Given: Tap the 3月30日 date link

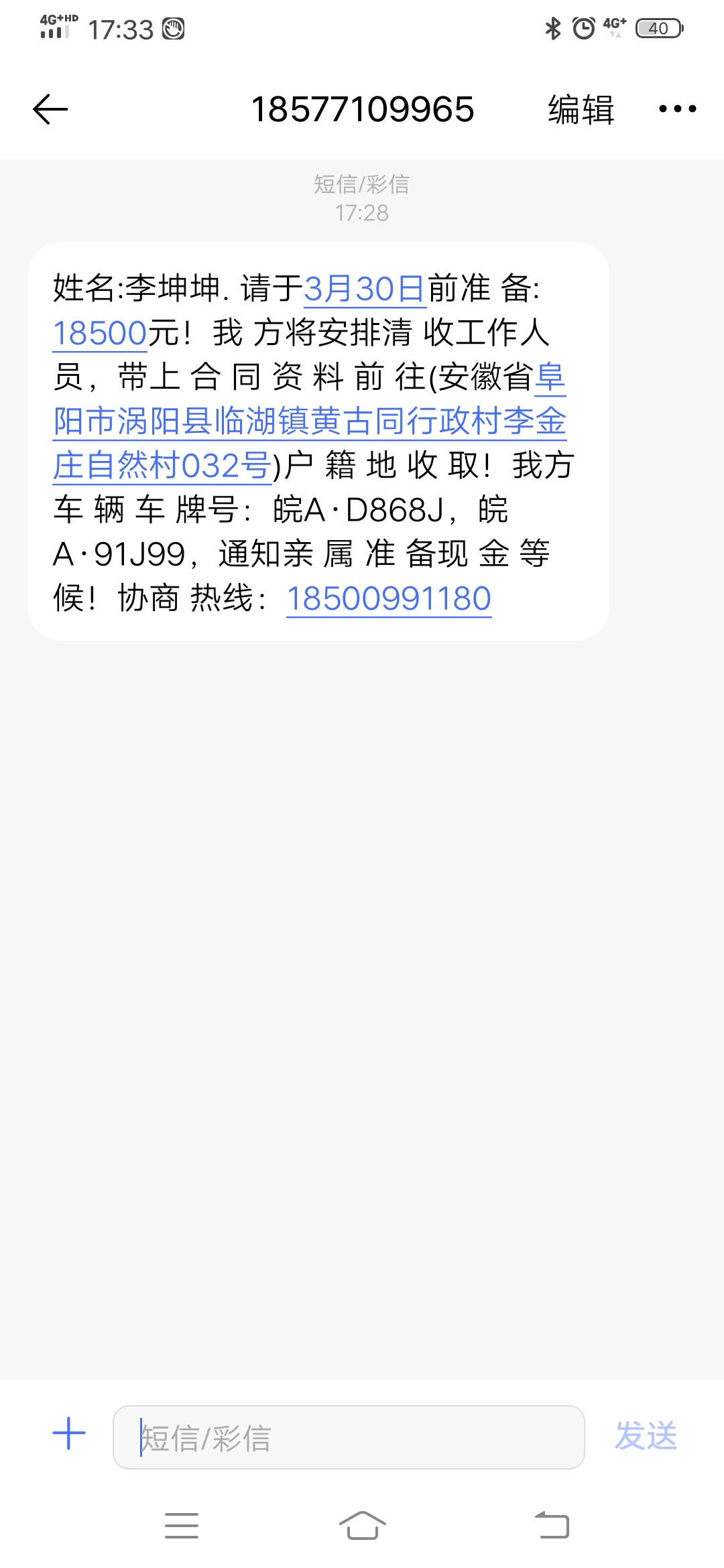Looking at the screenshot, I should tap(365, 289).
